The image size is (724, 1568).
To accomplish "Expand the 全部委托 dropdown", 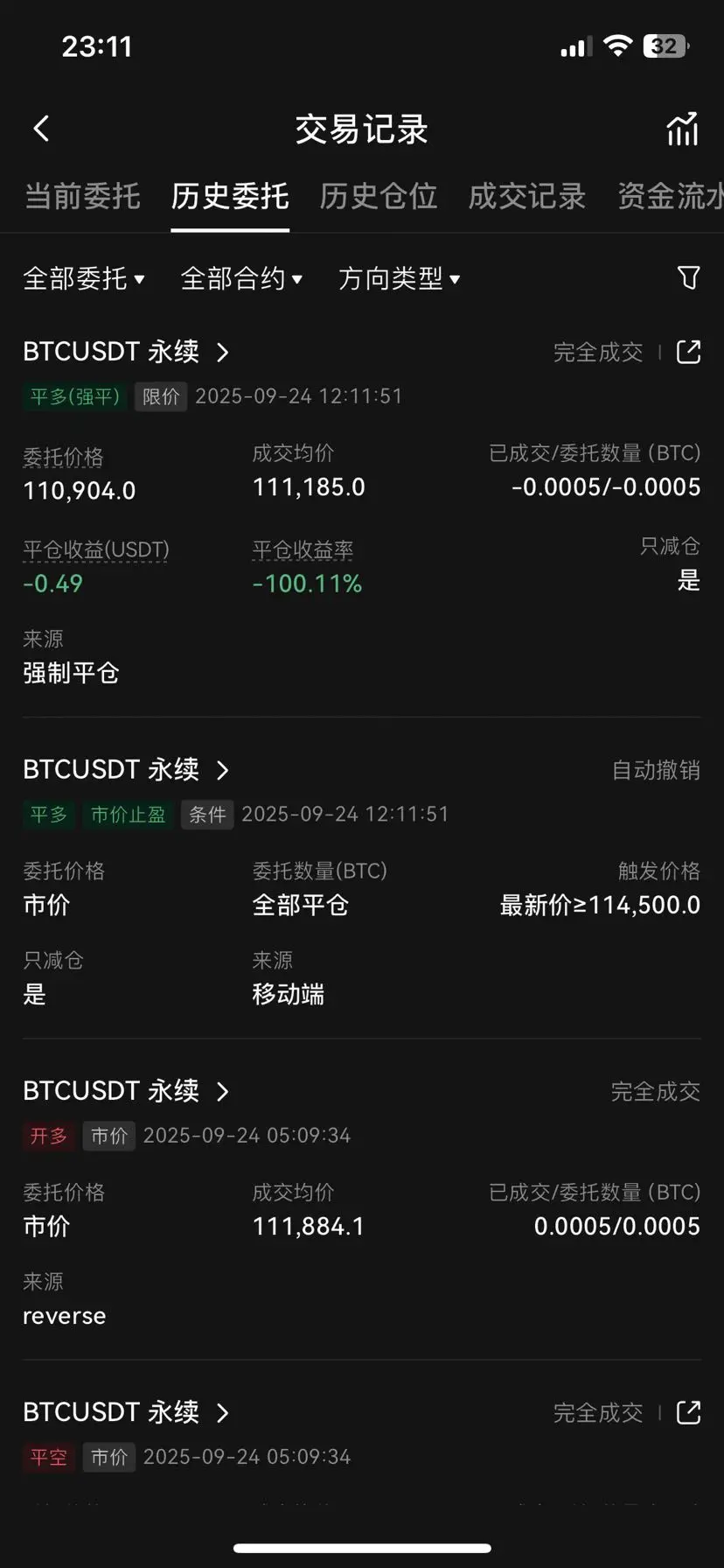I will [x=84, y=278].
